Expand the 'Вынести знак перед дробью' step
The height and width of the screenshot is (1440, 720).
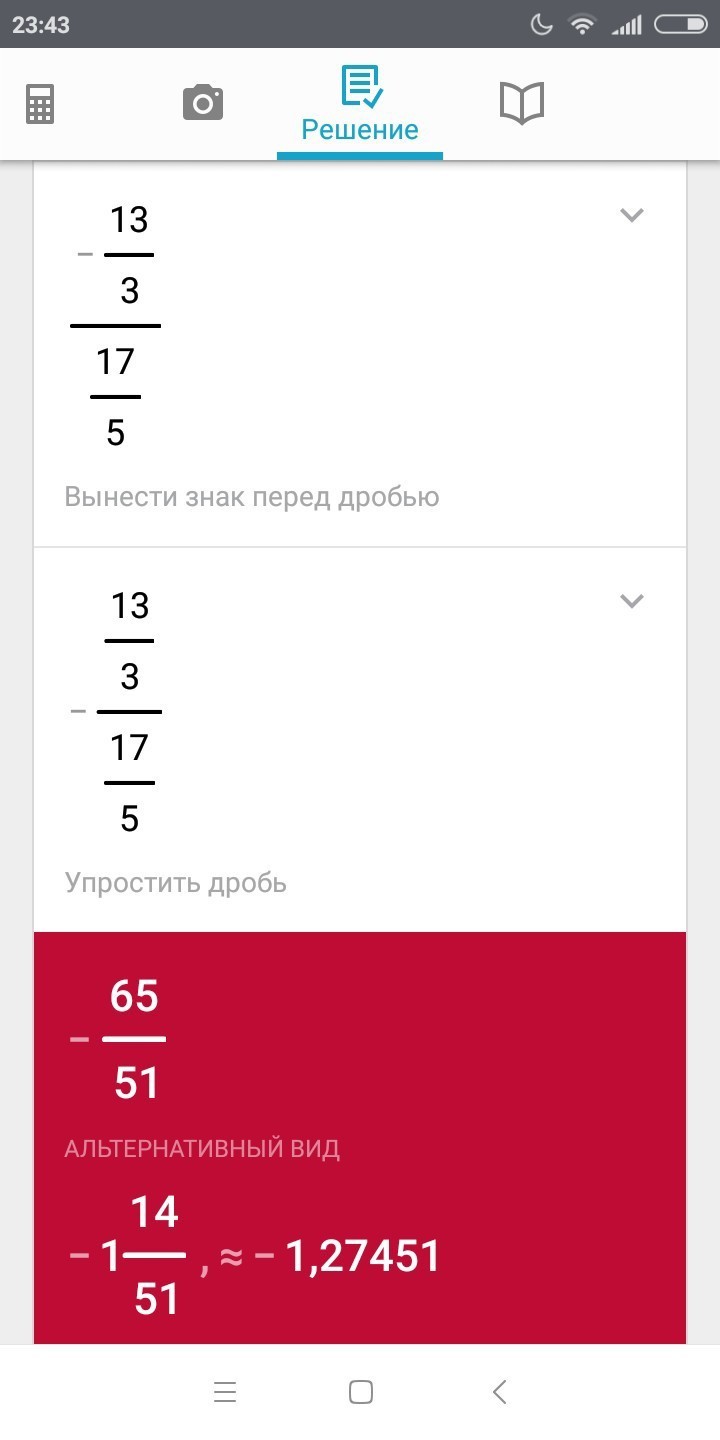(x=631, y=215)
